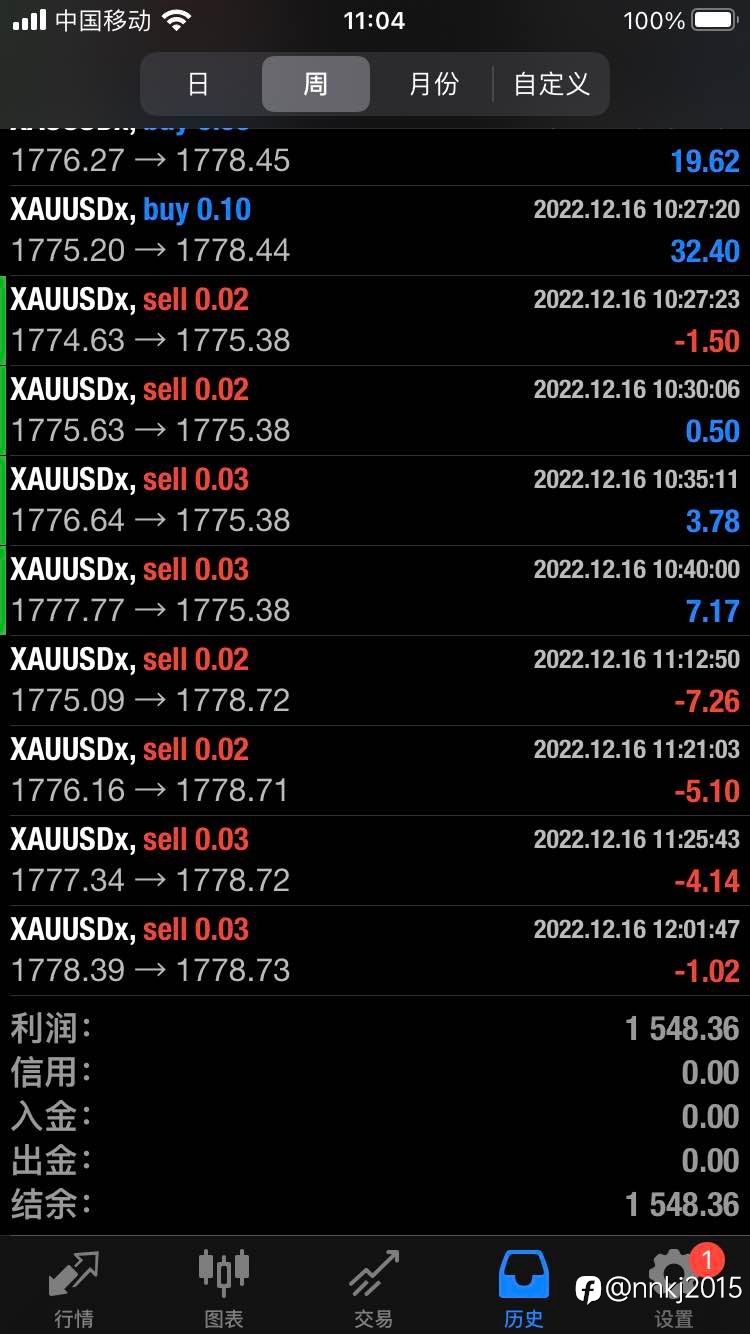Open the sell 0.02 trade at 10:30:06

375,411
